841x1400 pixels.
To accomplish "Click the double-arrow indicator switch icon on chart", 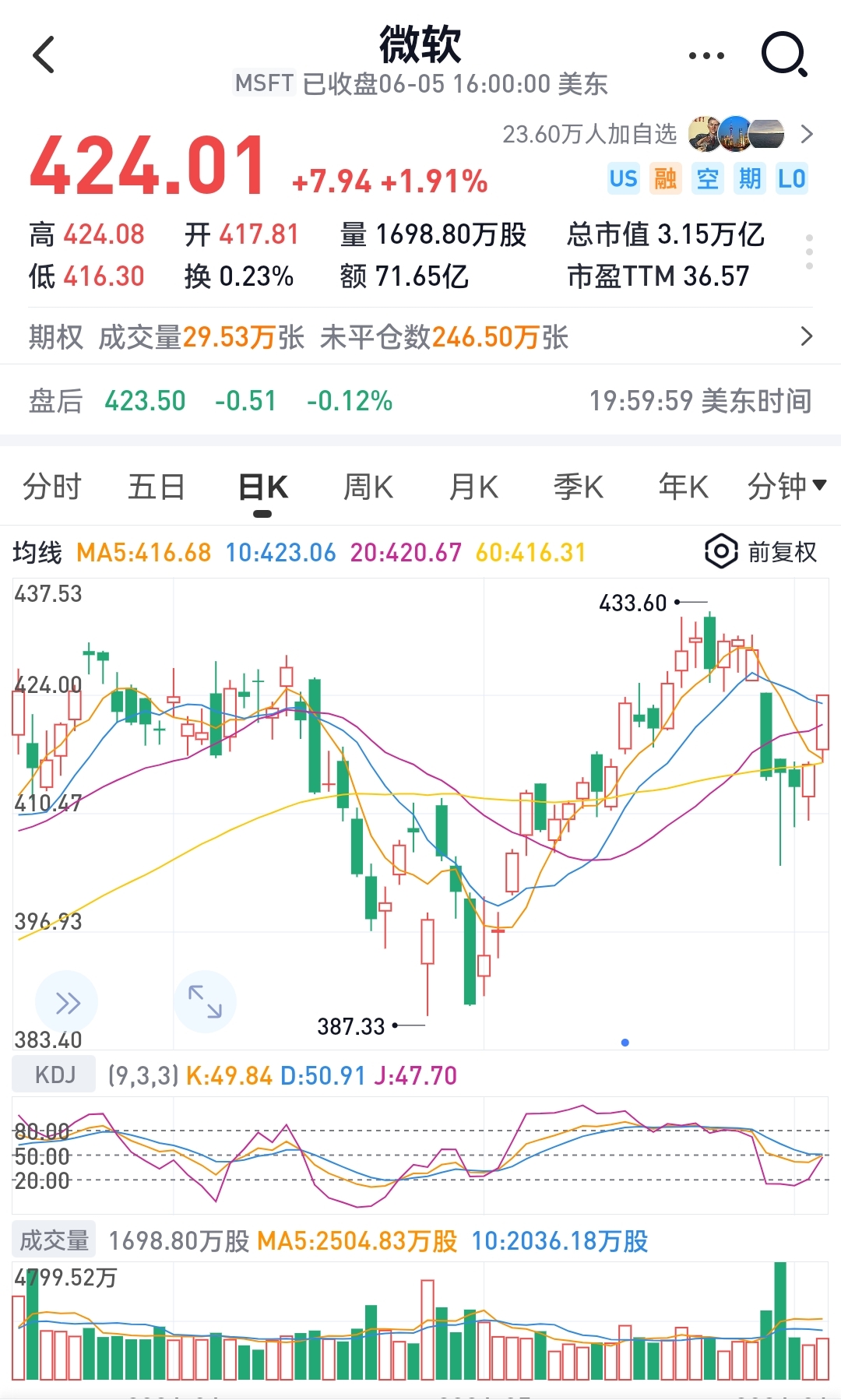I will coord(67,1002).
